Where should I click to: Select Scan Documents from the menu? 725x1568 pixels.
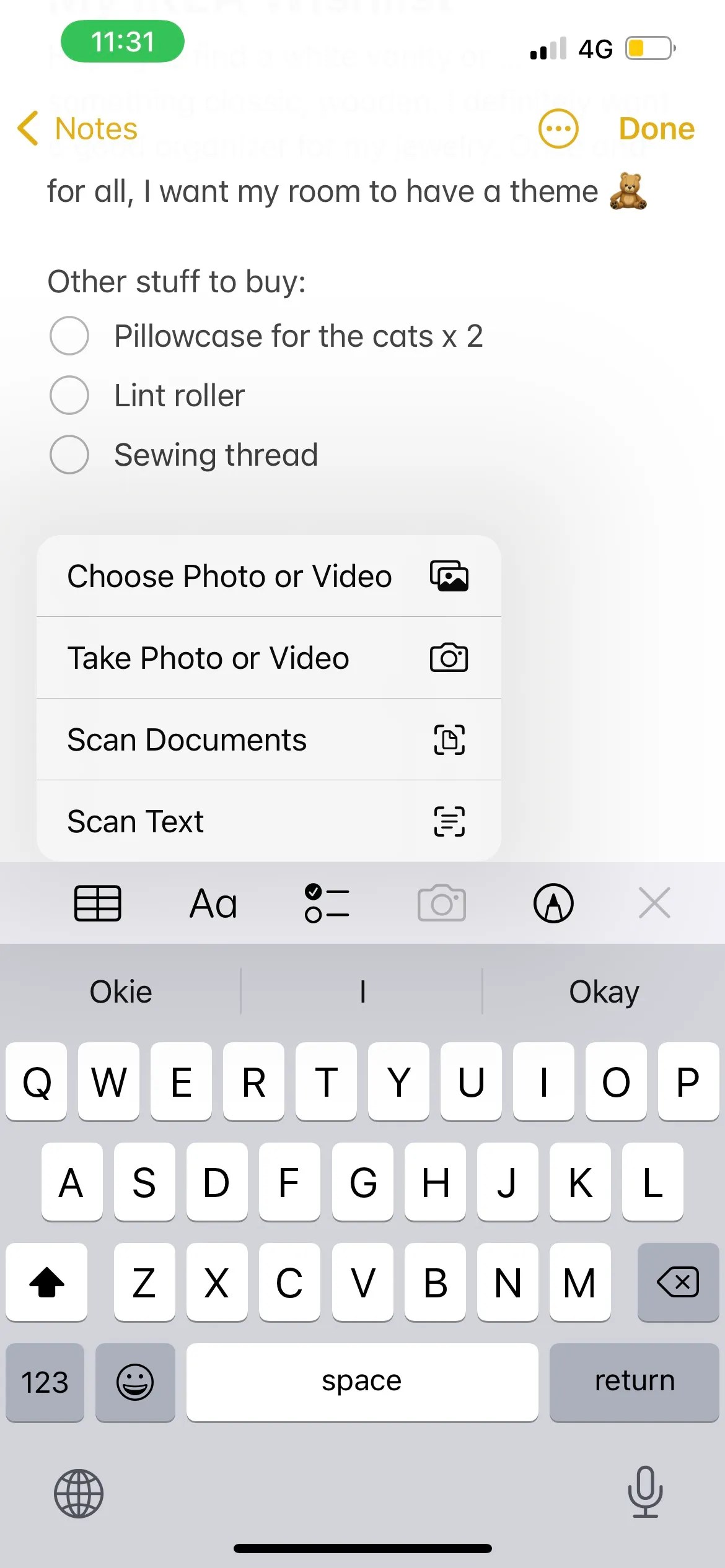268,739
